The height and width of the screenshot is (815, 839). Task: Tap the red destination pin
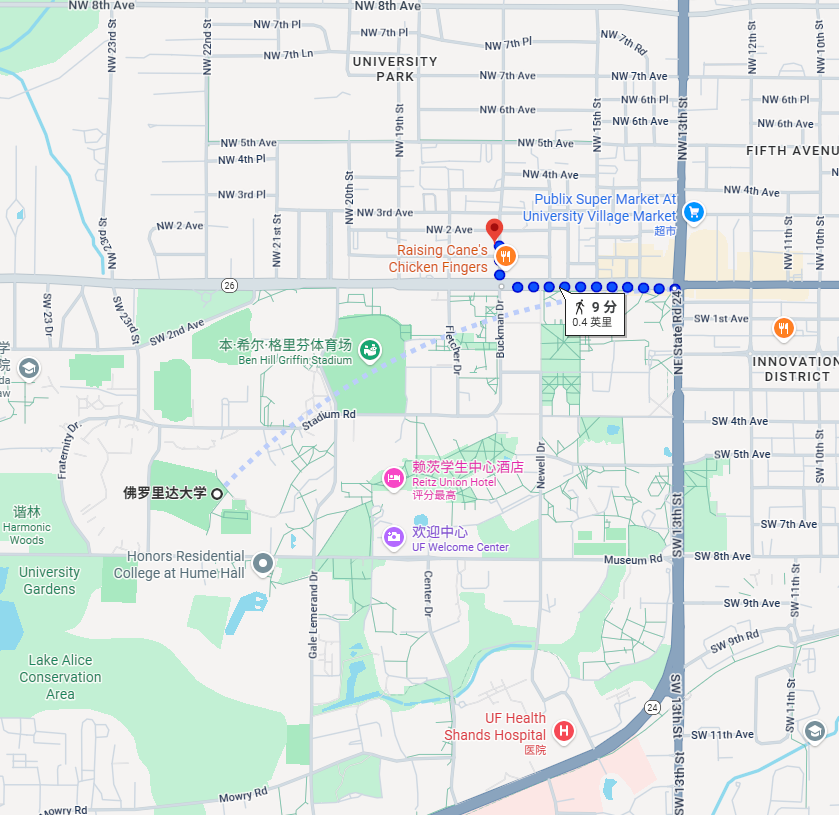point(494,230)
